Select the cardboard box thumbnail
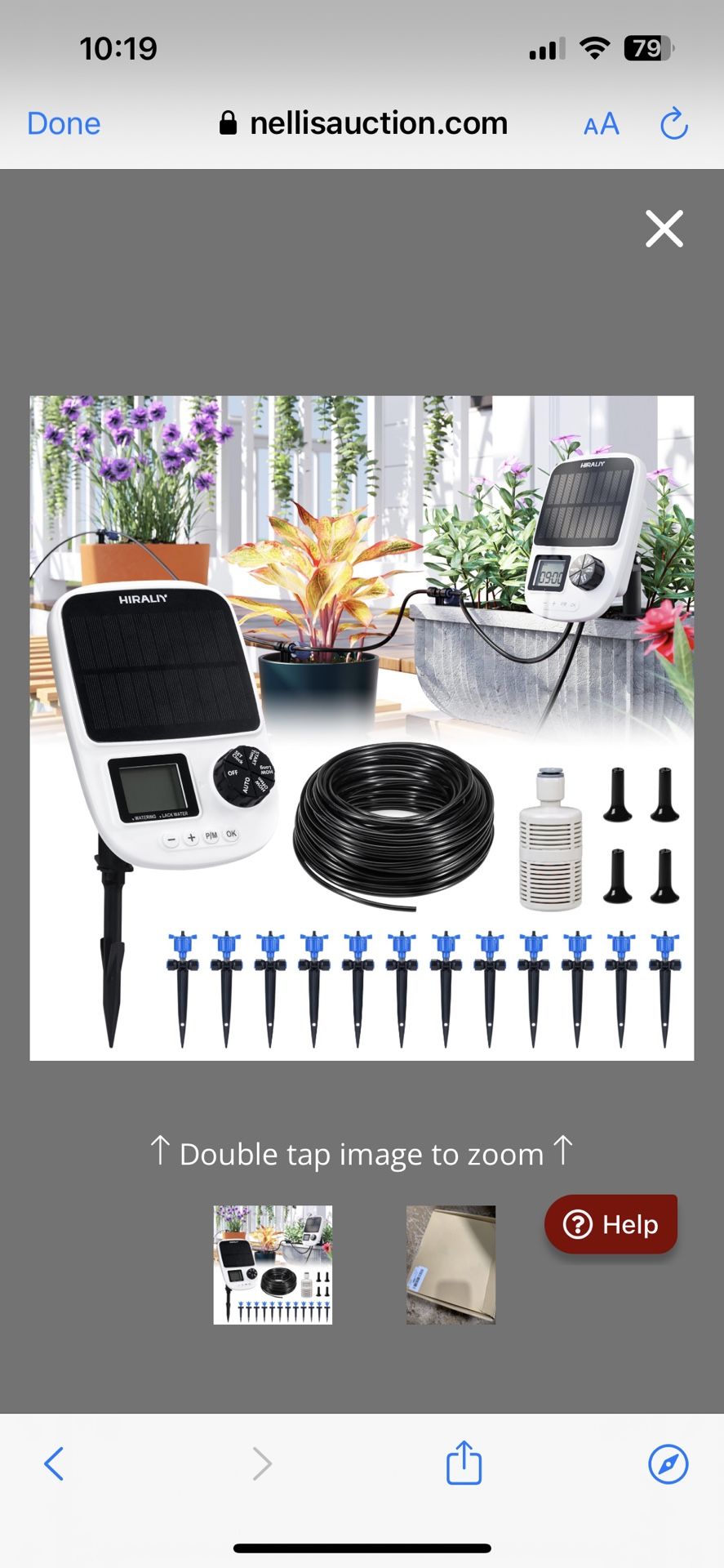The image size is (724, 1568). point(451,1265)
